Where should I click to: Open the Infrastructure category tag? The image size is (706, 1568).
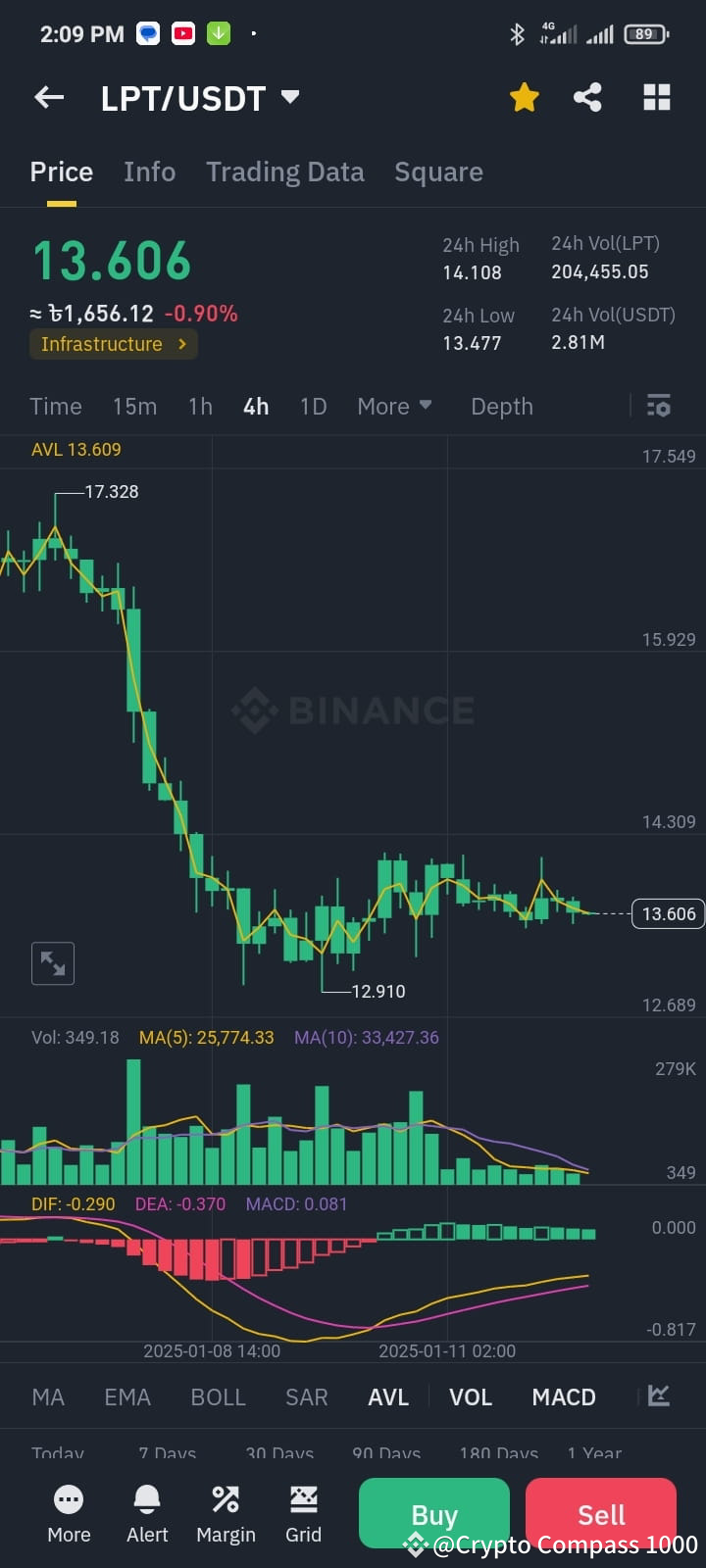[x=113, y=344]
